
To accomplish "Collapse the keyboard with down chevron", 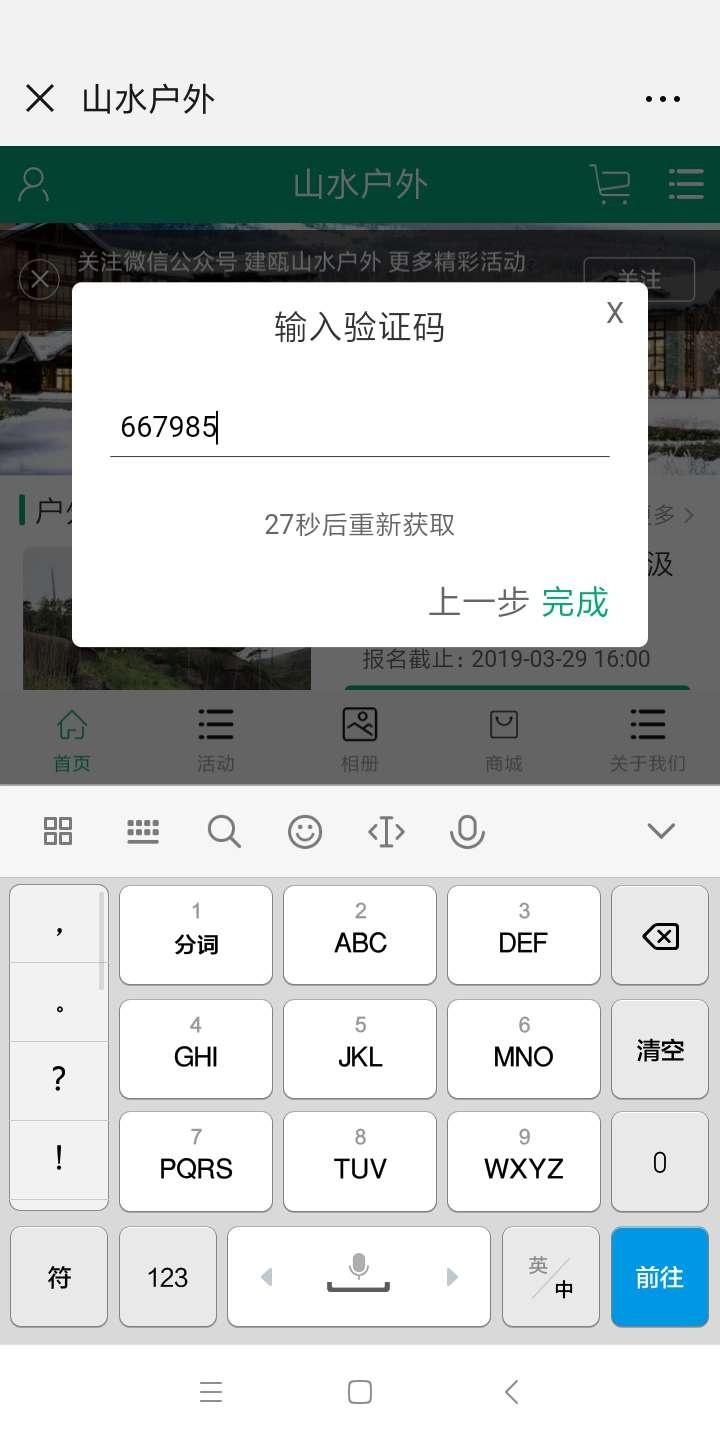I will click(x=661, y=830).
